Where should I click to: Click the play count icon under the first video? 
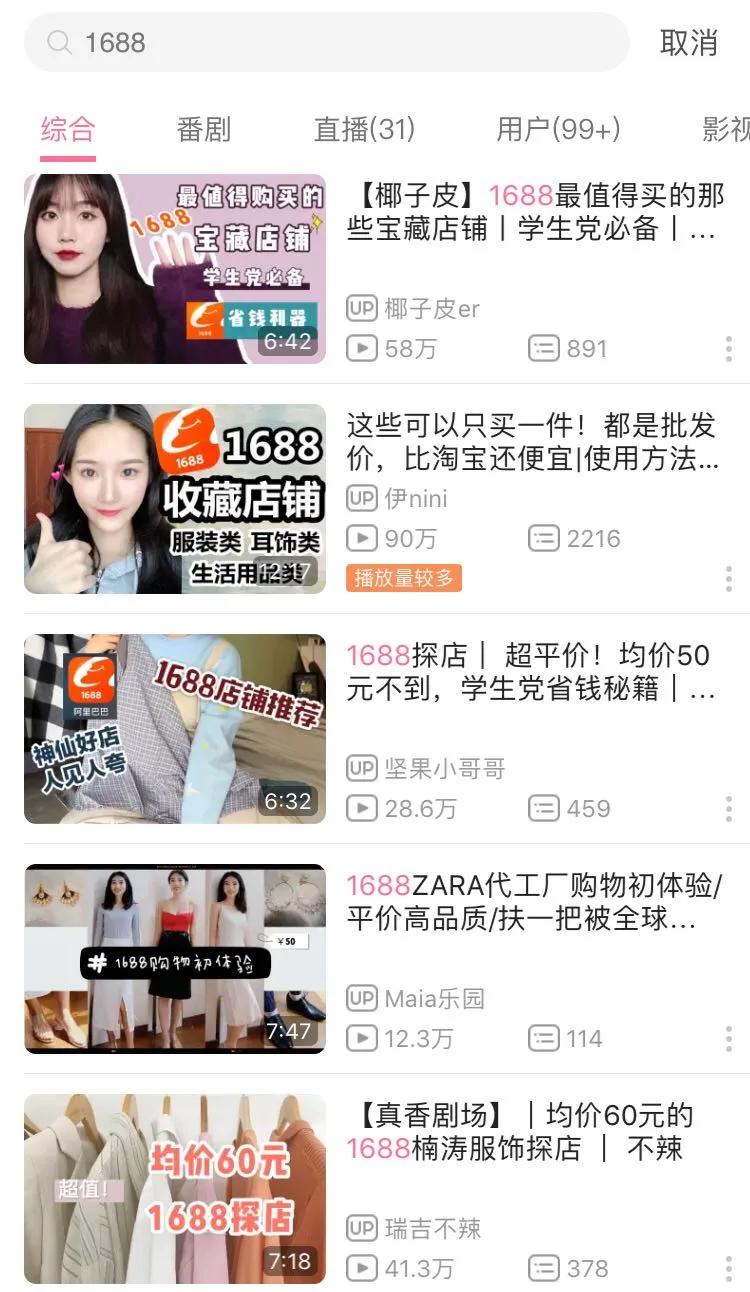pyautogui.click(x=362, y=348)
